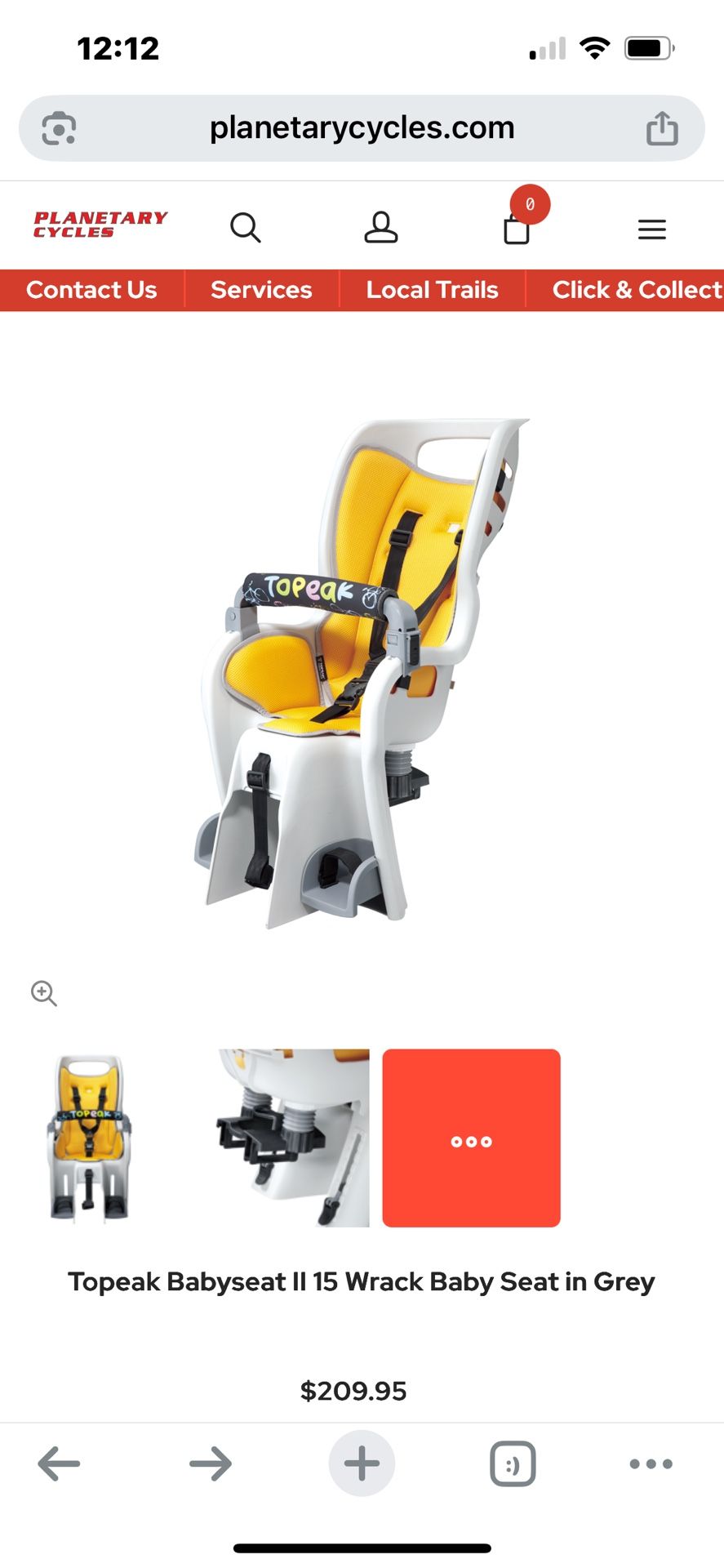Open the browser more options menu

(x=651, y=1463)
